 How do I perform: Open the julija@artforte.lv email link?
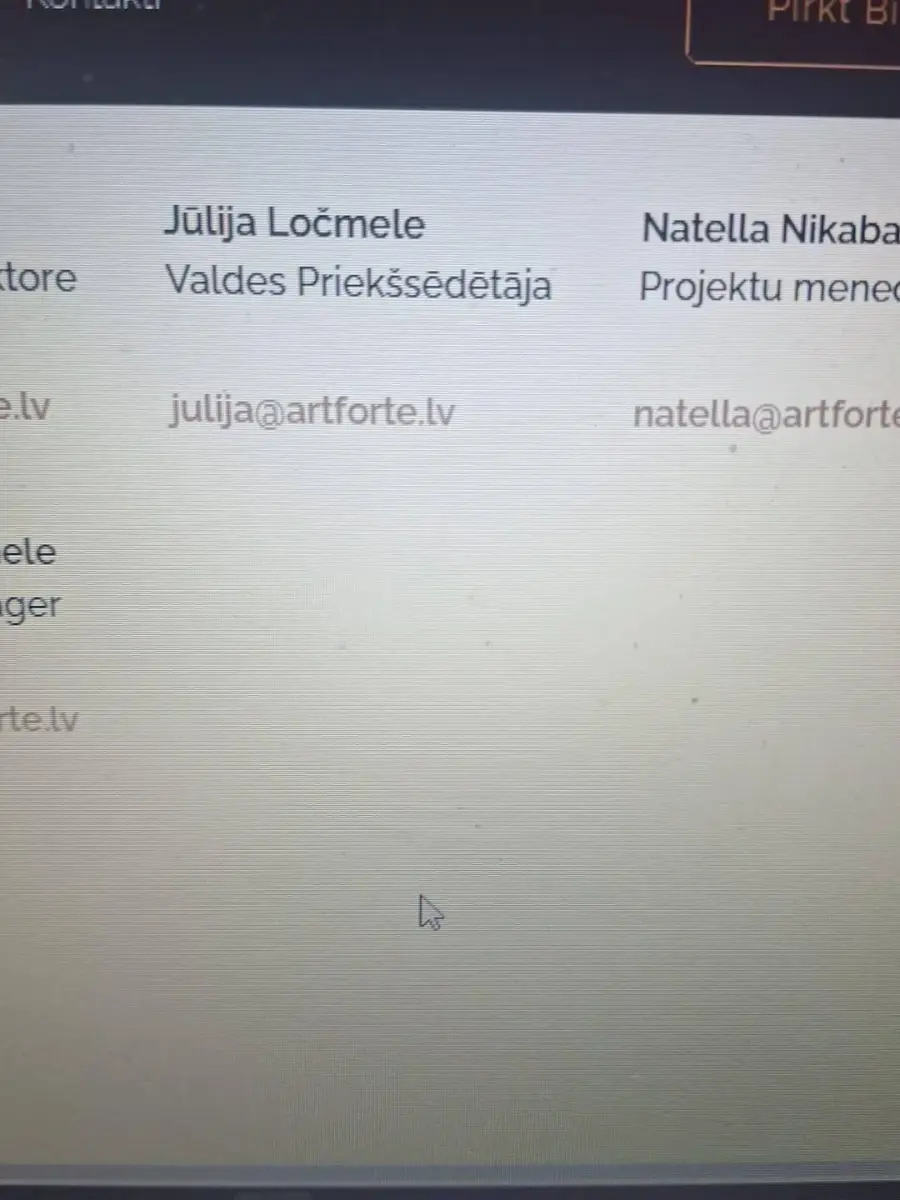click(x=311, y=411)
